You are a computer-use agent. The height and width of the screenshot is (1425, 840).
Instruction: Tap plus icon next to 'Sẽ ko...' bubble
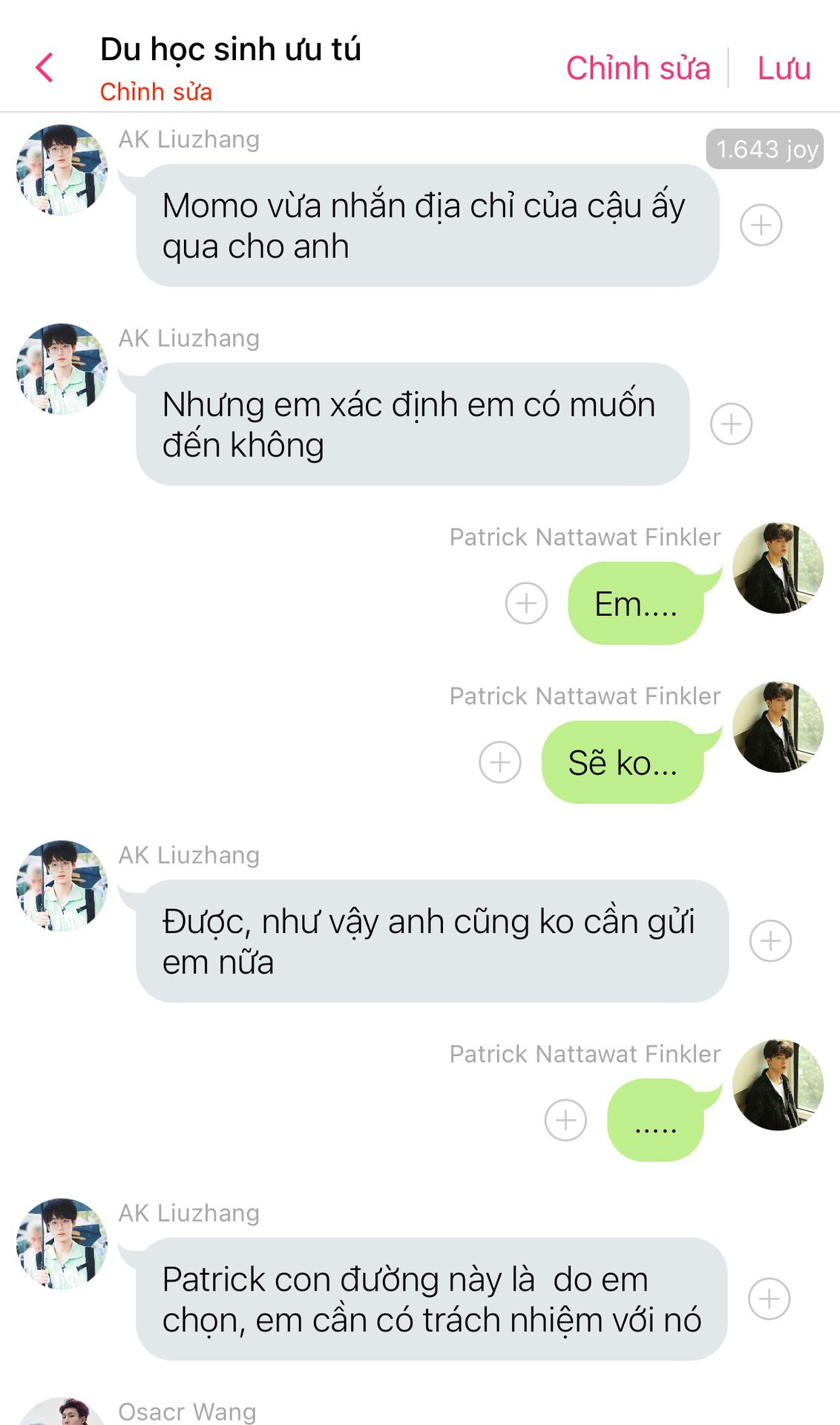coord(500,762)
